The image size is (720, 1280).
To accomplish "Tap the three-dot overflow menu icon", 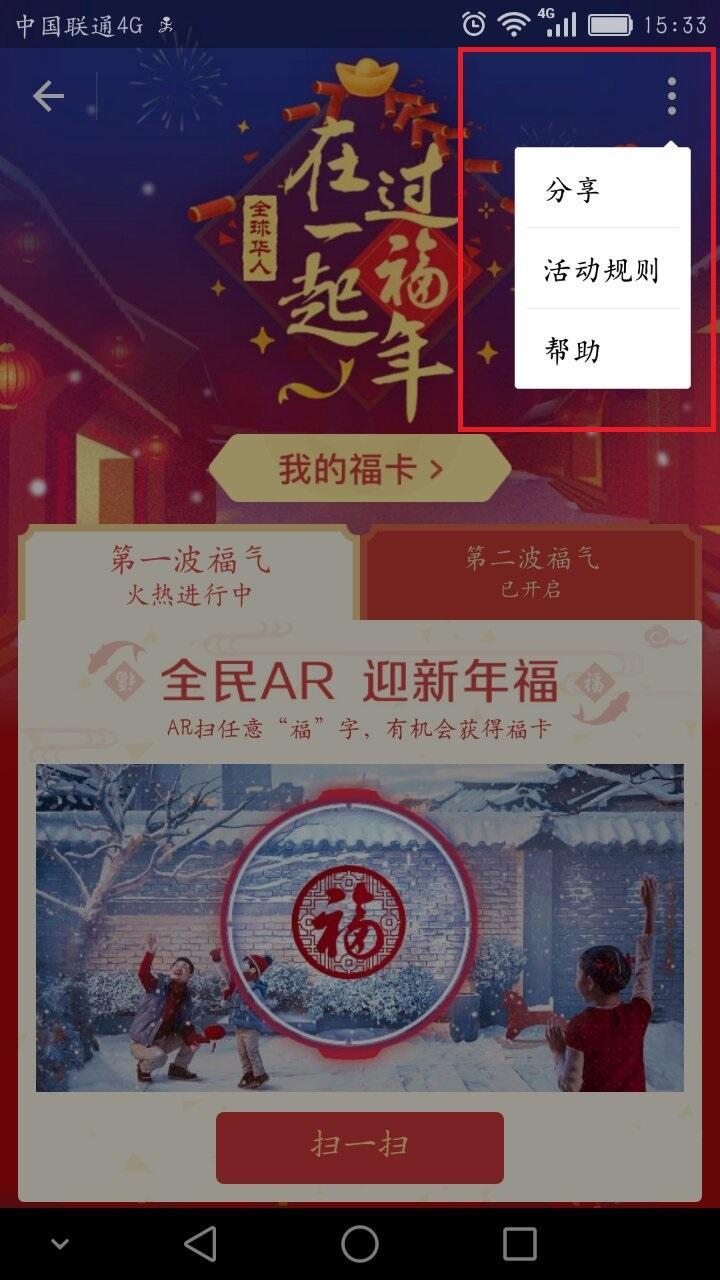I will [x=671, y=96].
